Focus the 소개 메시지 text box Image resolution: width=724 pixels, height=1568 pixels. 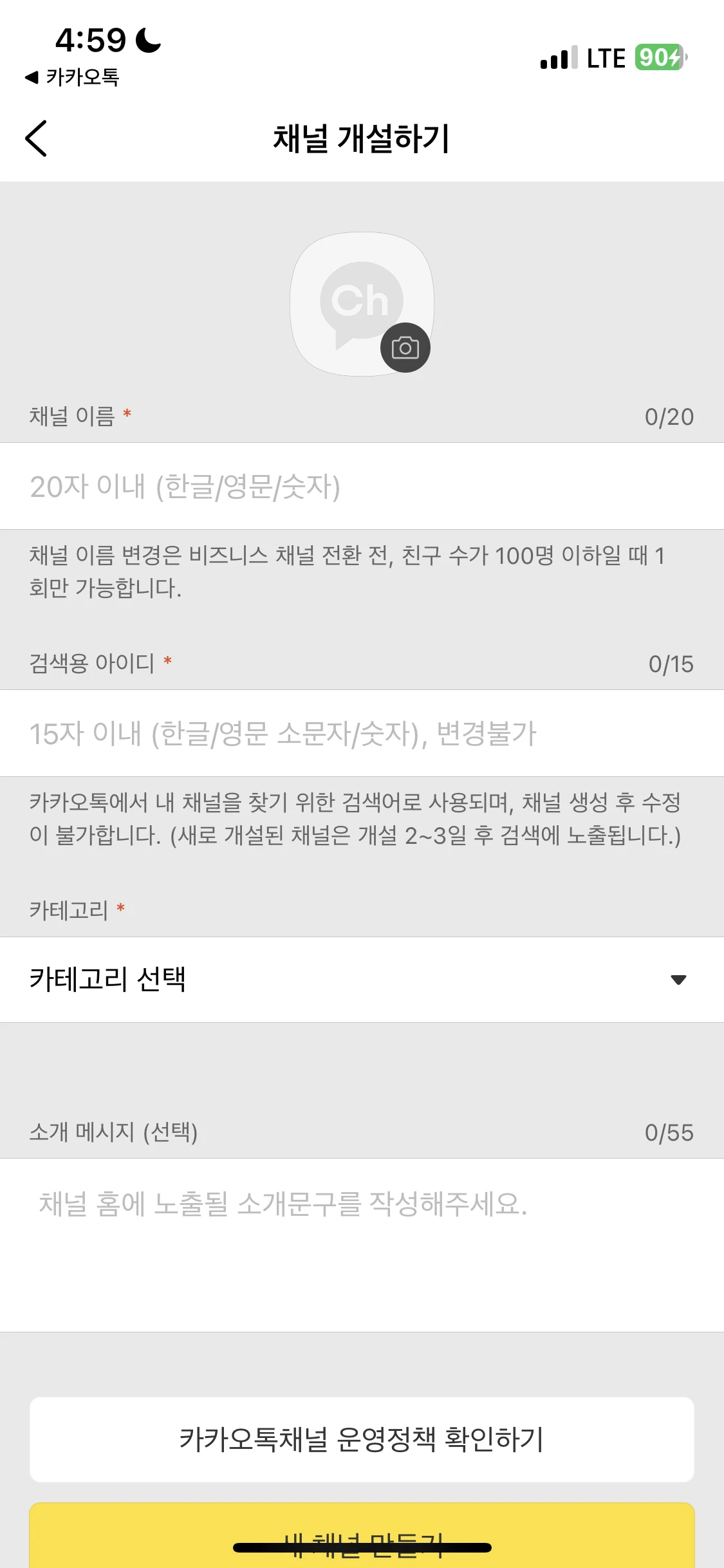(x=362, y=1244)
